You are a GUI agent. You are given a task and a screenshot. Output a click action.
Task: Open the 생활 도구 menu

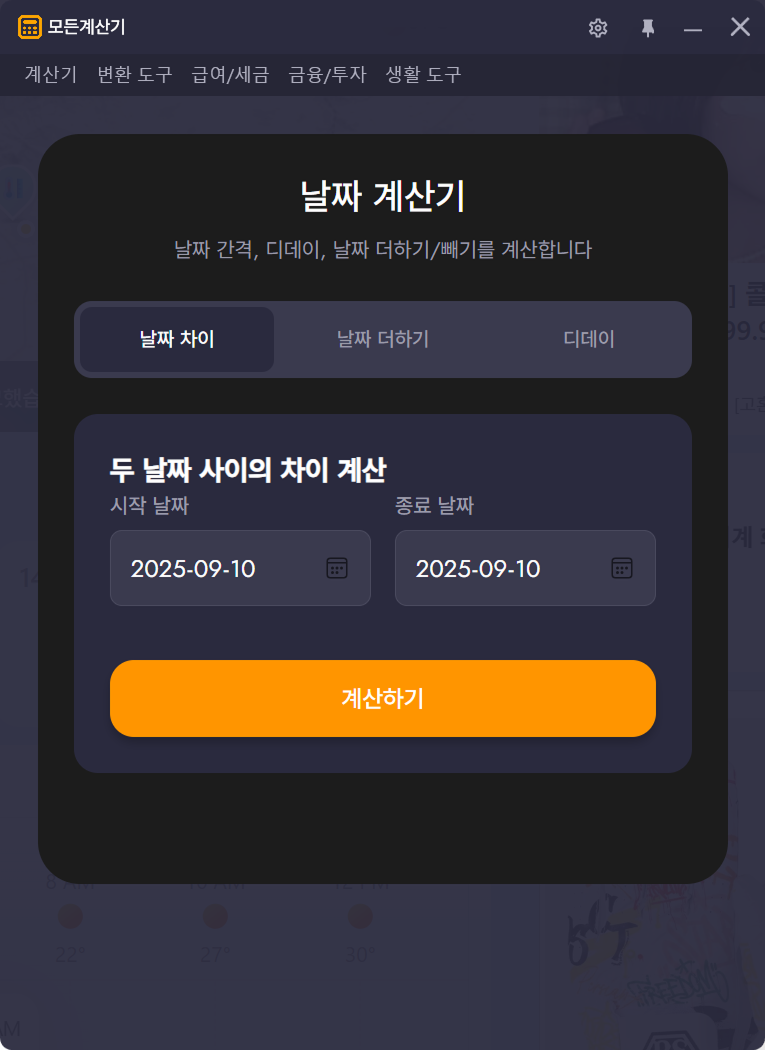point(423,74)
